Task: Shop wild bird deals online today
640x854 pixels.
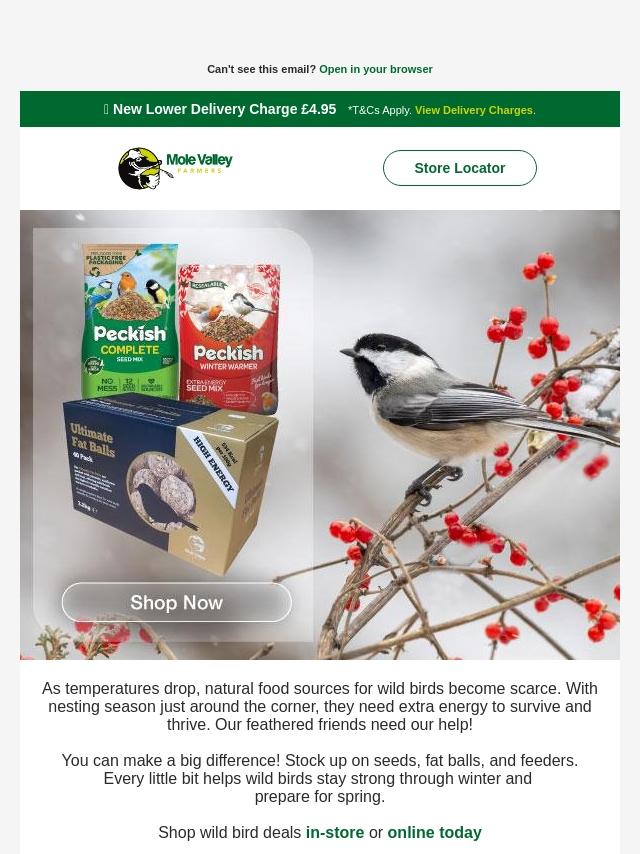Action: coord(434,832)
